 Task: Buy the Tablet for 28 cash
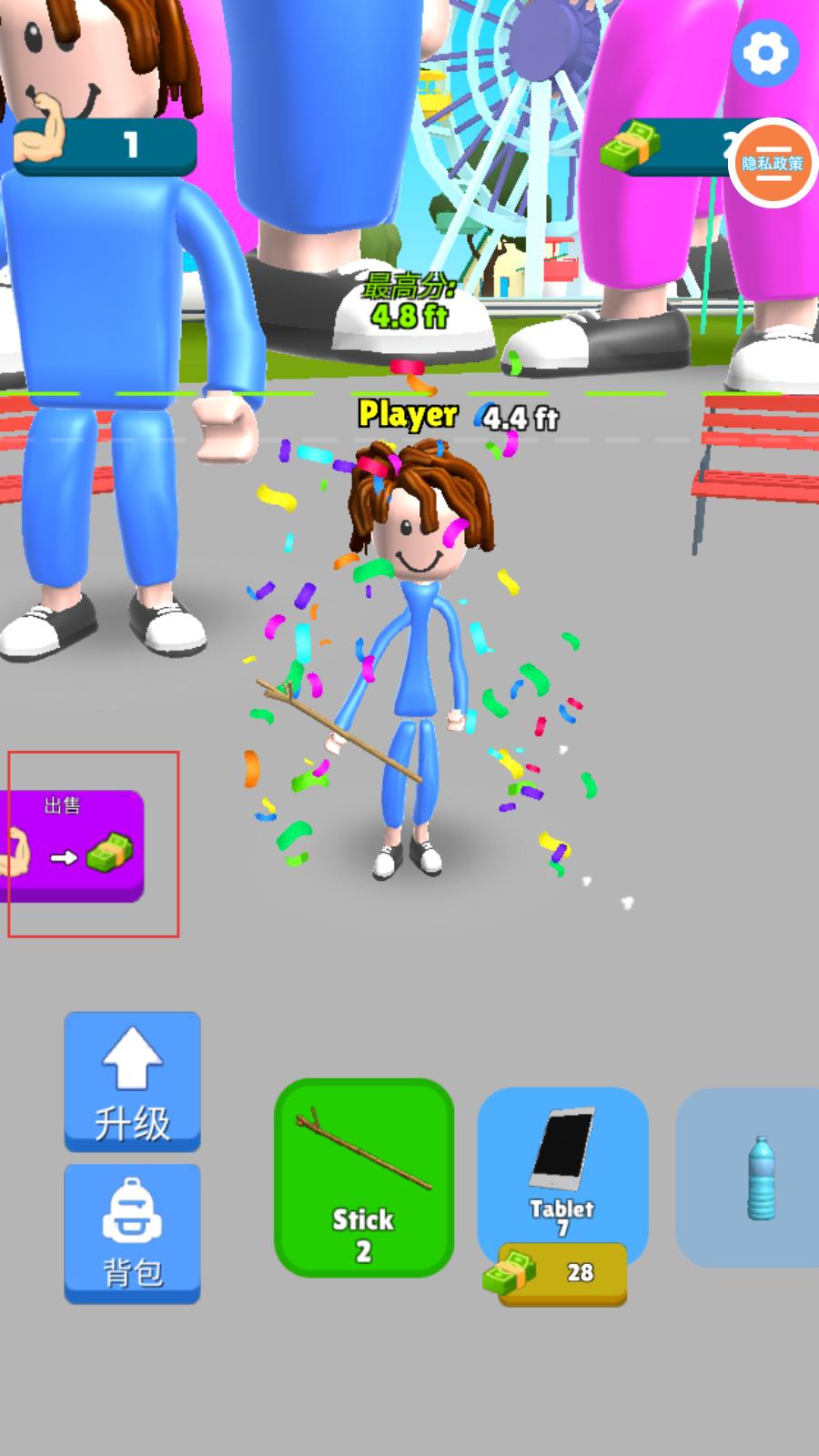point(562,1272)
